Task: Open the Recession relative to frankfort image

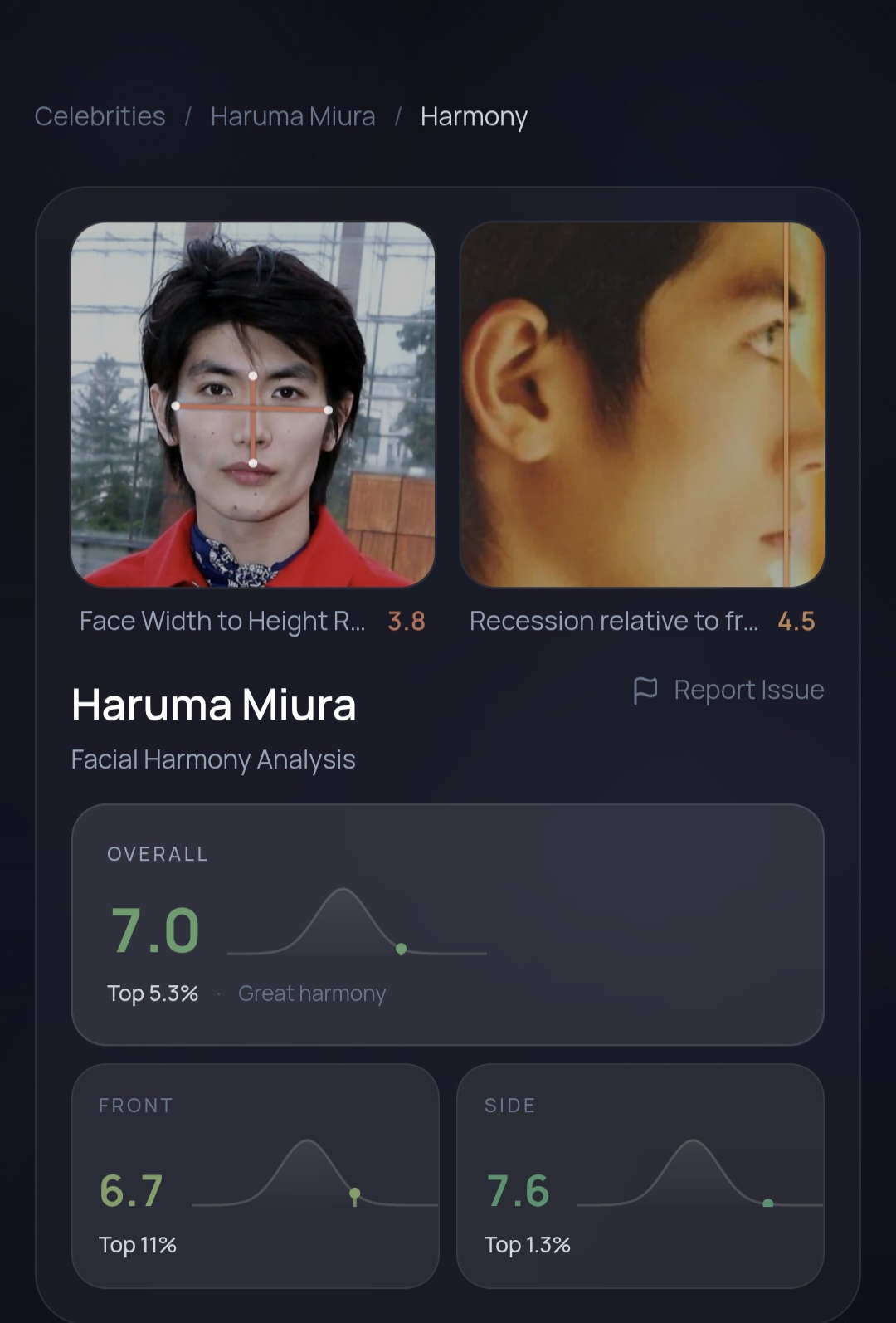Action: [x=642, y=404]
